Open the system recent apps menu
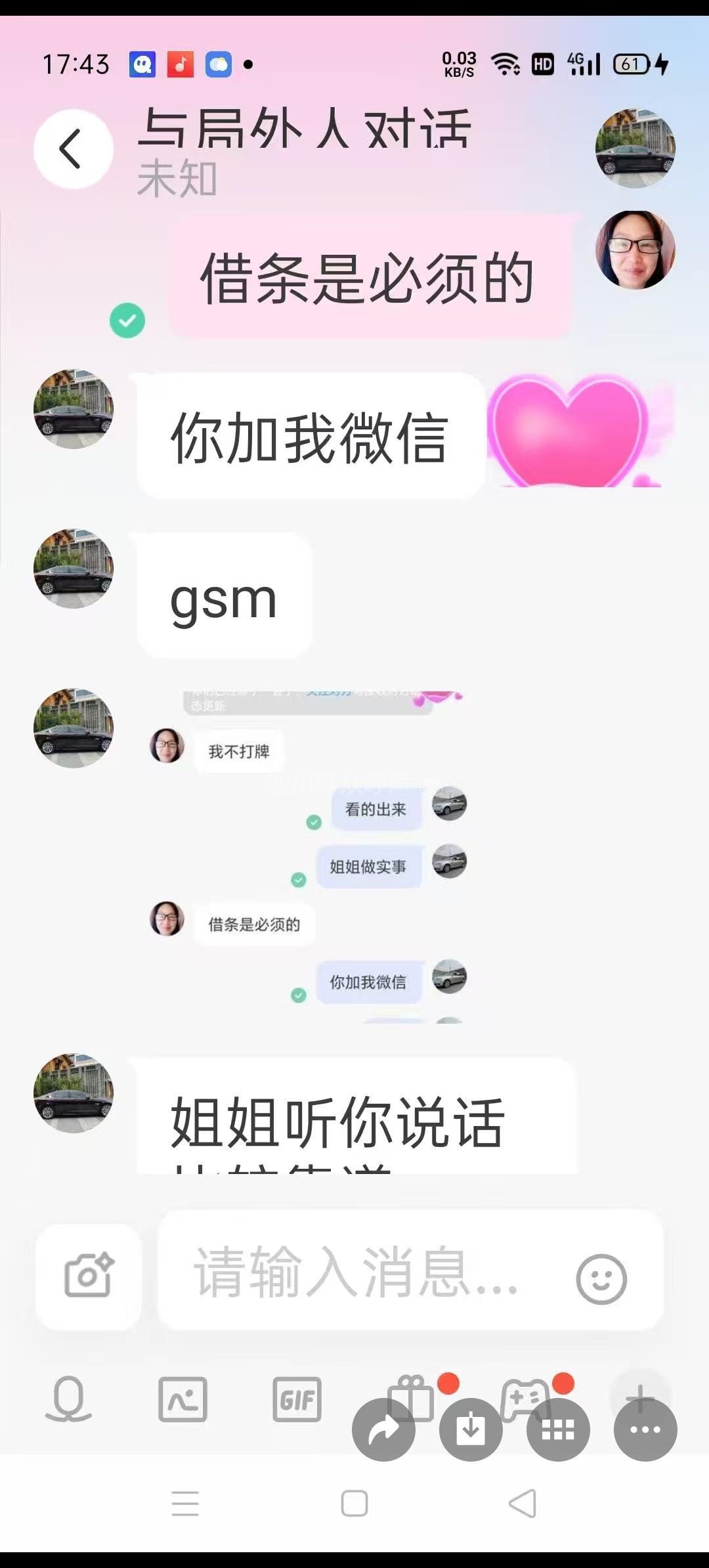Screen dimensions: 709x1568 click(x=185, y=1503)
